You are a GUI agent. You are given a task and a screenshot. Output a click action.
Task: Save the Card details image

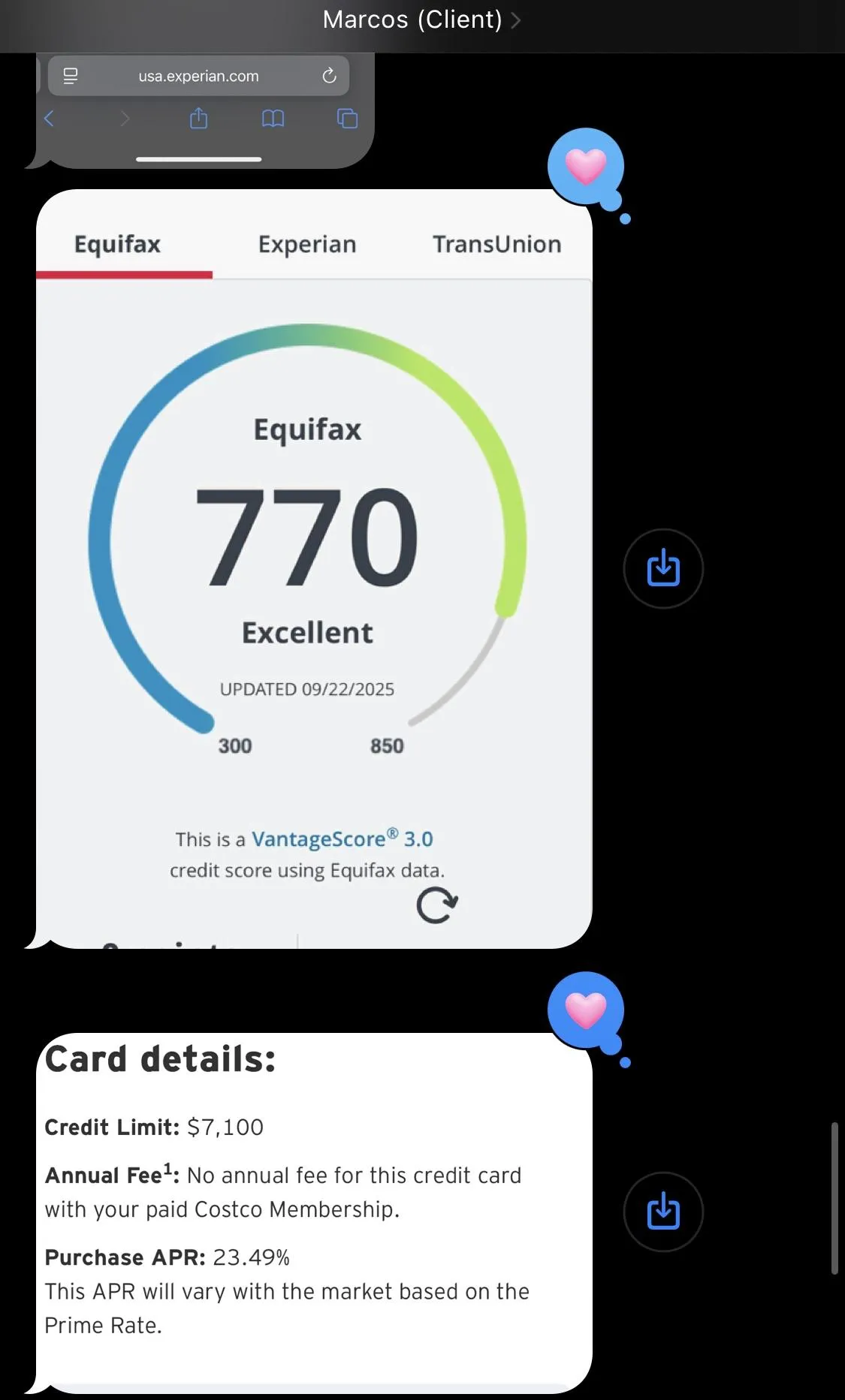coord(663,1212)
